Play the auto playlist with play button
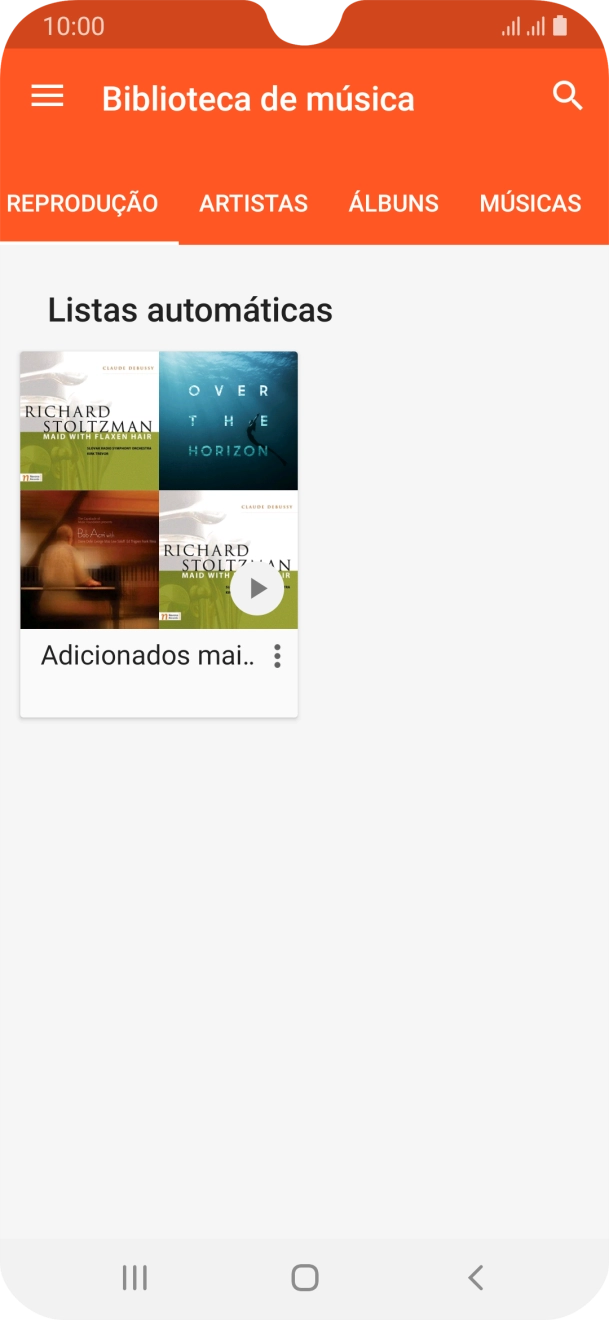Screen dimensions: 609x1320 click(x=257, y=588)
